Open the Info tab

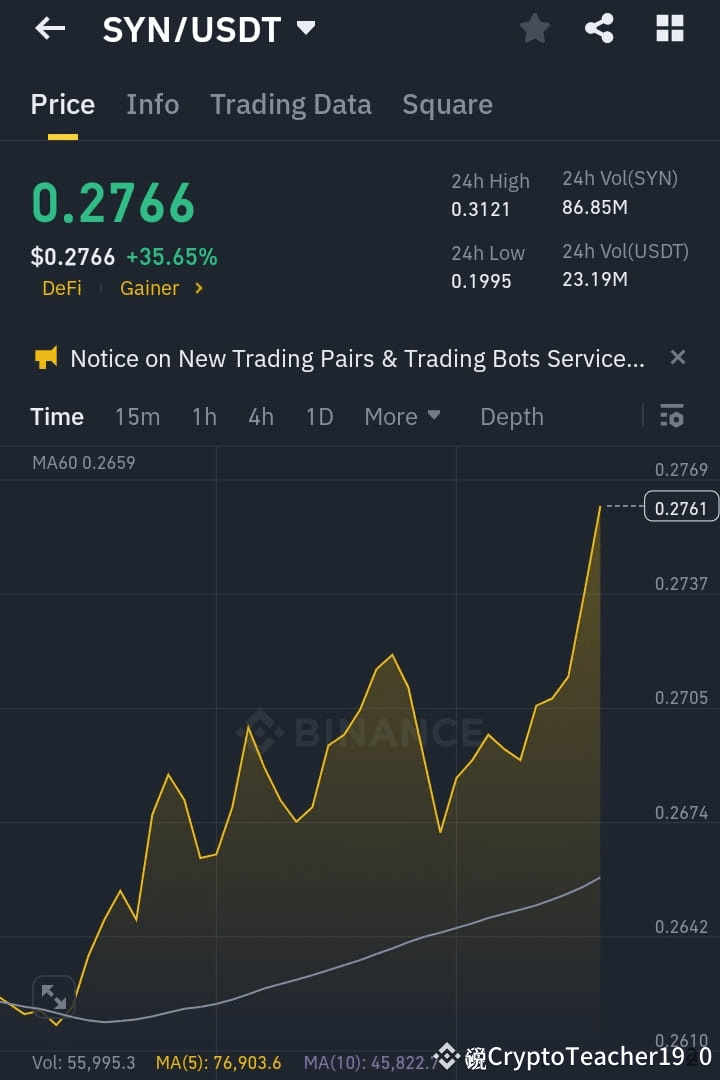click(152, 104)
